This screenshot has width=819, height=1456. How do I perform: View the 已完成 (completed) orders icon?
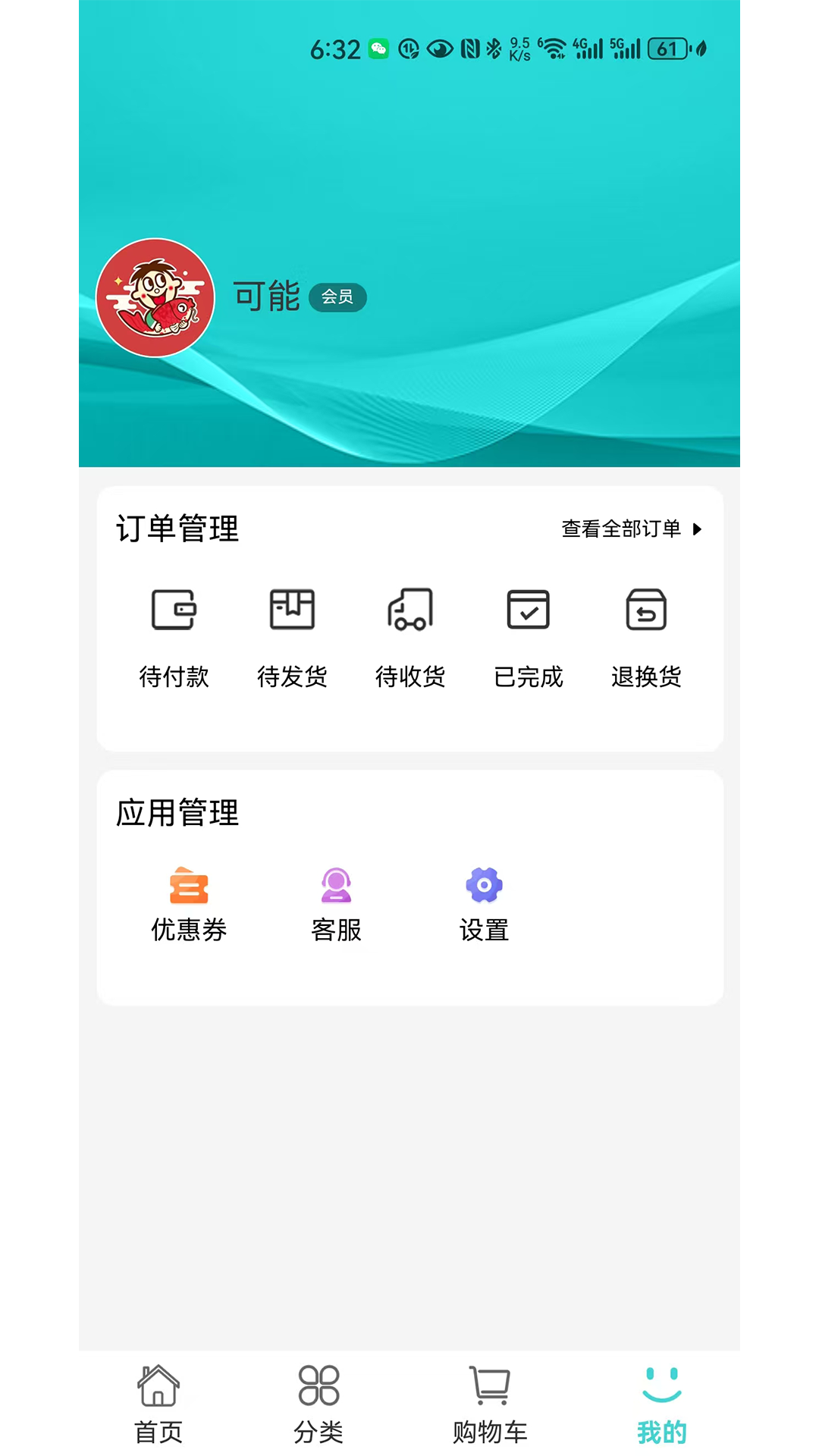click(529, 610)
